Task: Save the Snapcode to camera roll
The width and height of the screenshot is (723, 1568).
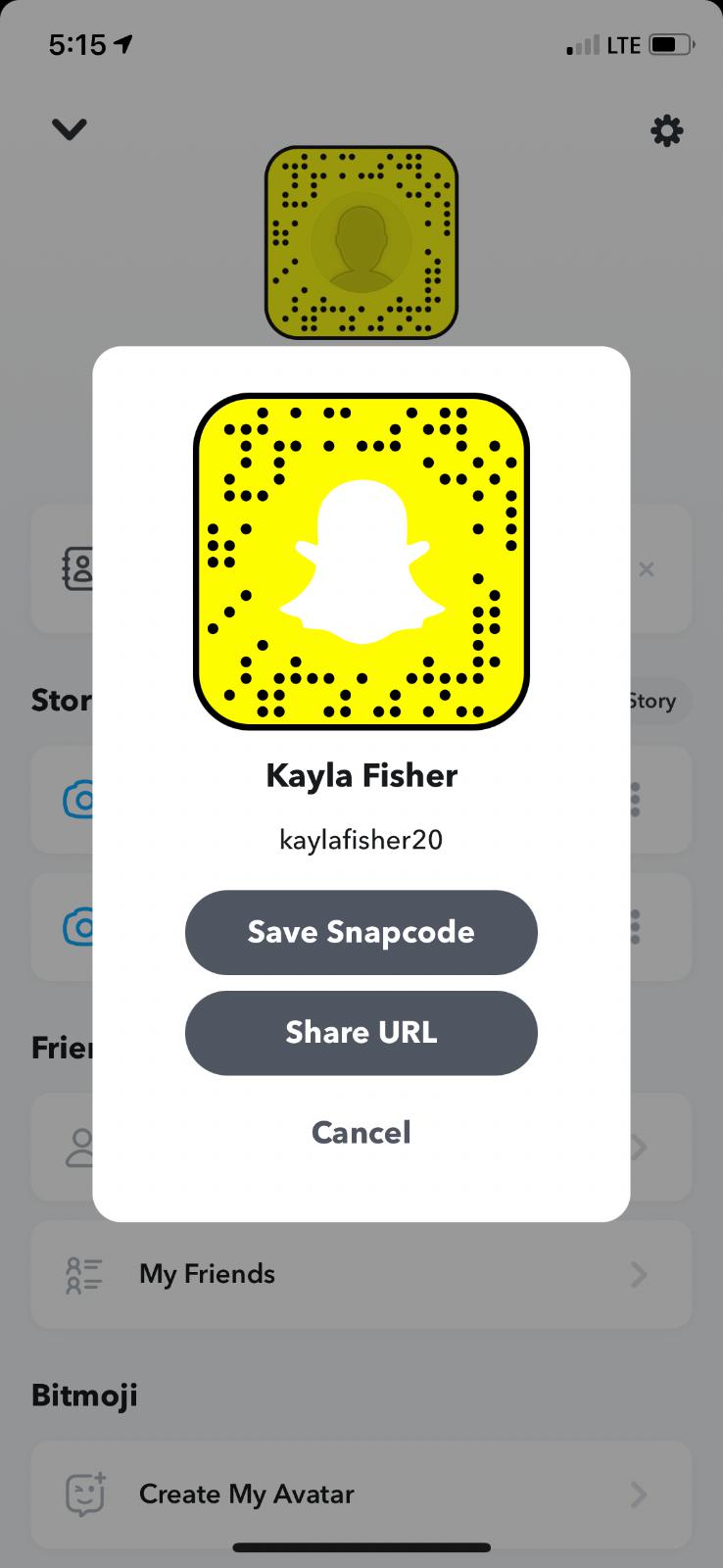Action: (361, 932)
